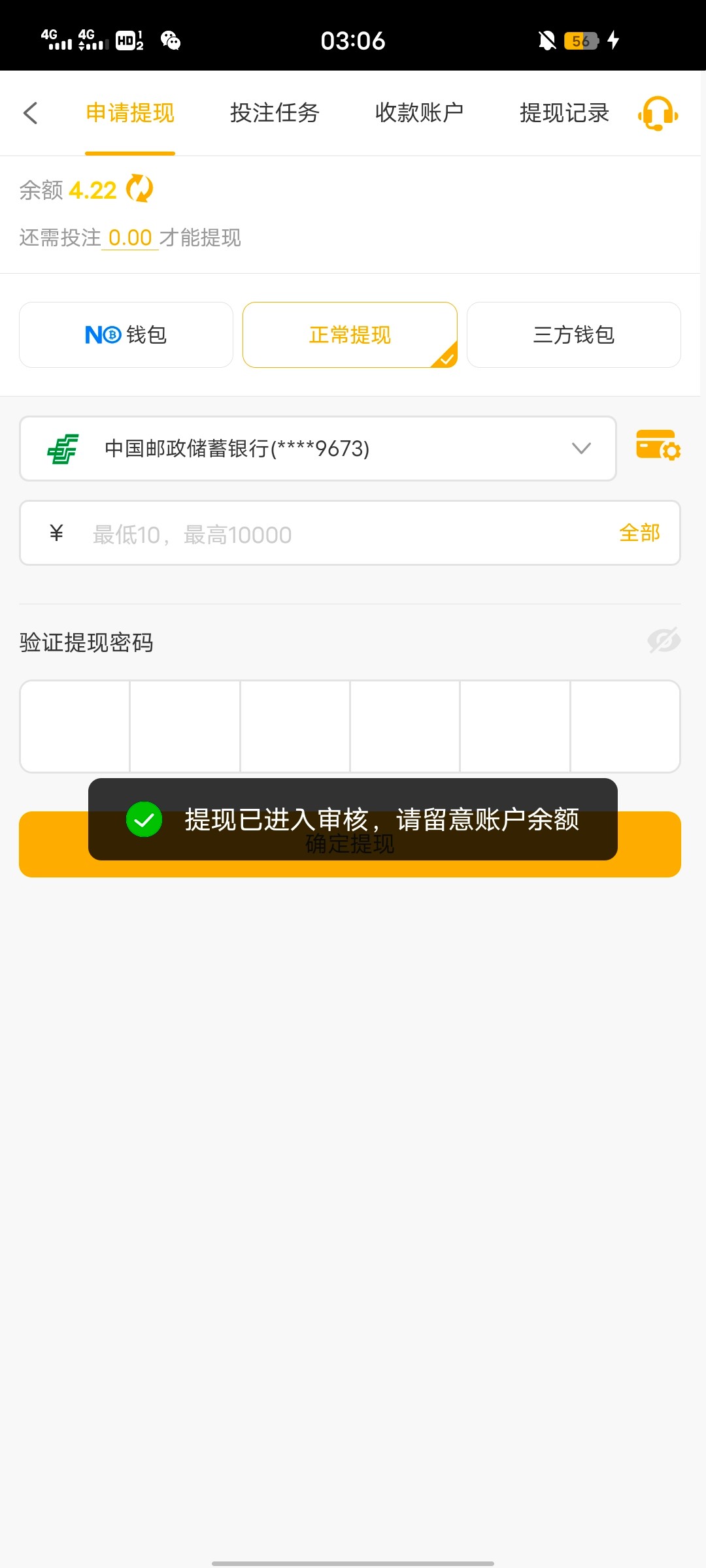The width and height of the screenshot is (706, 1568).
Task: Refresh the balance next to 4.22
Action: click(x=139, y=189)
